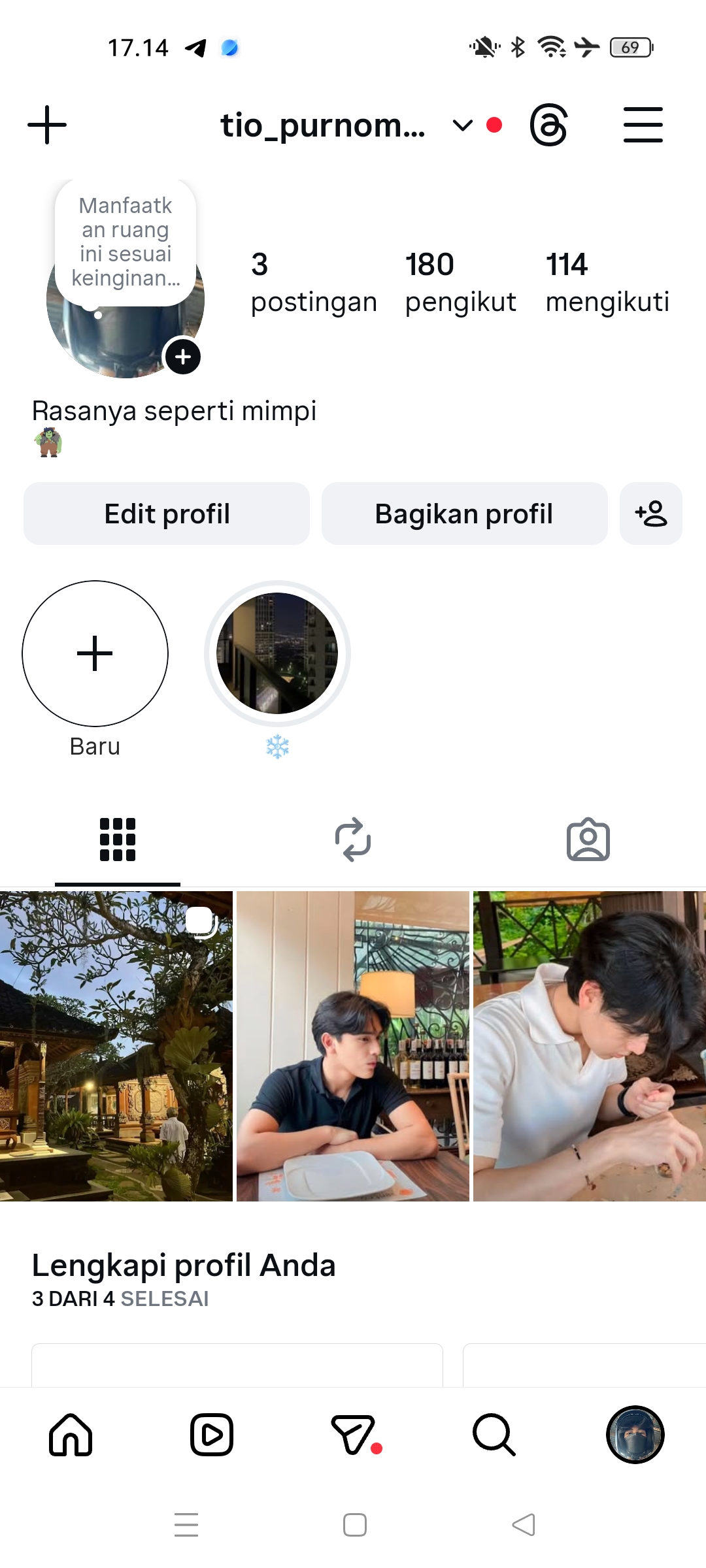Tap Edit profil button
Screen dimensions: 706x1568
pos(167,514)
